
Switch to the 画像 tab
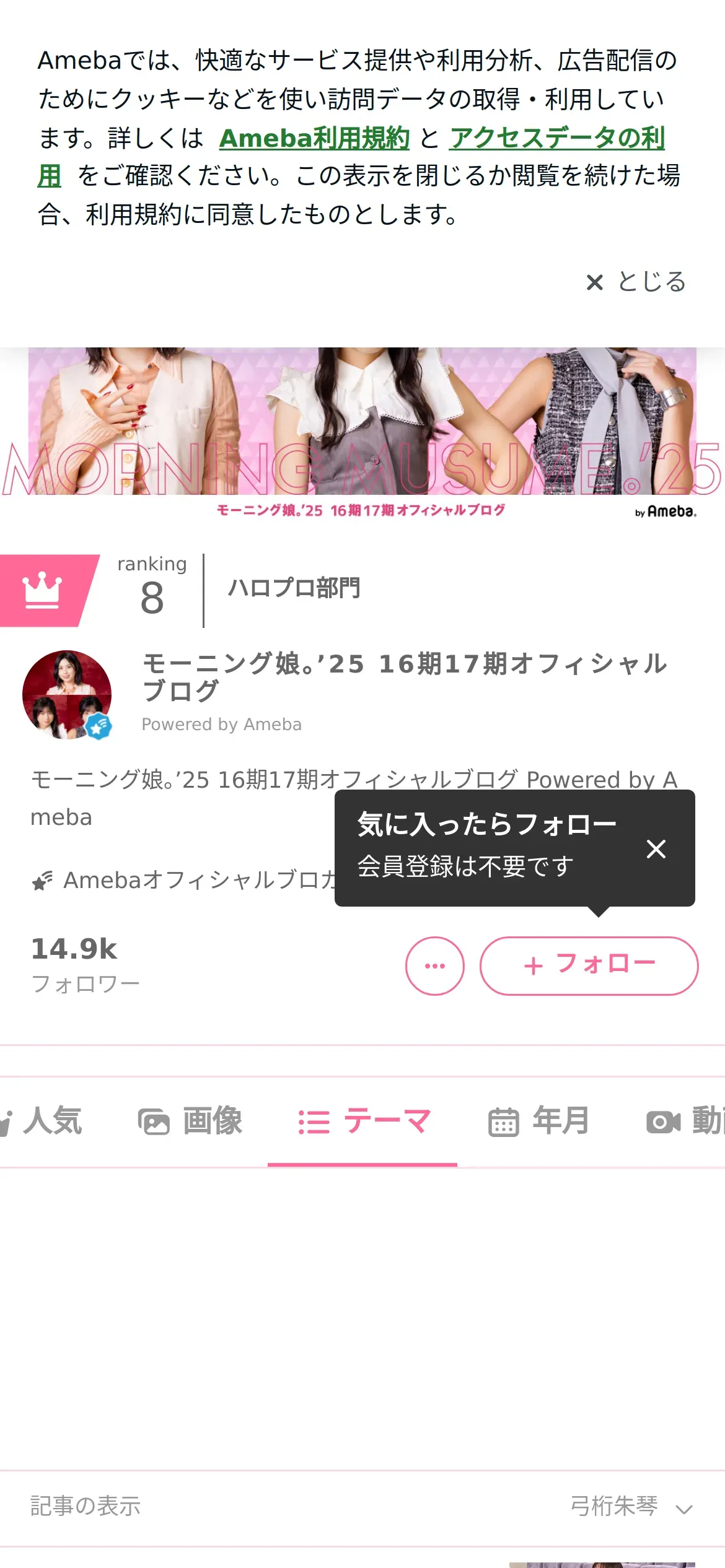click(190, 1122)
